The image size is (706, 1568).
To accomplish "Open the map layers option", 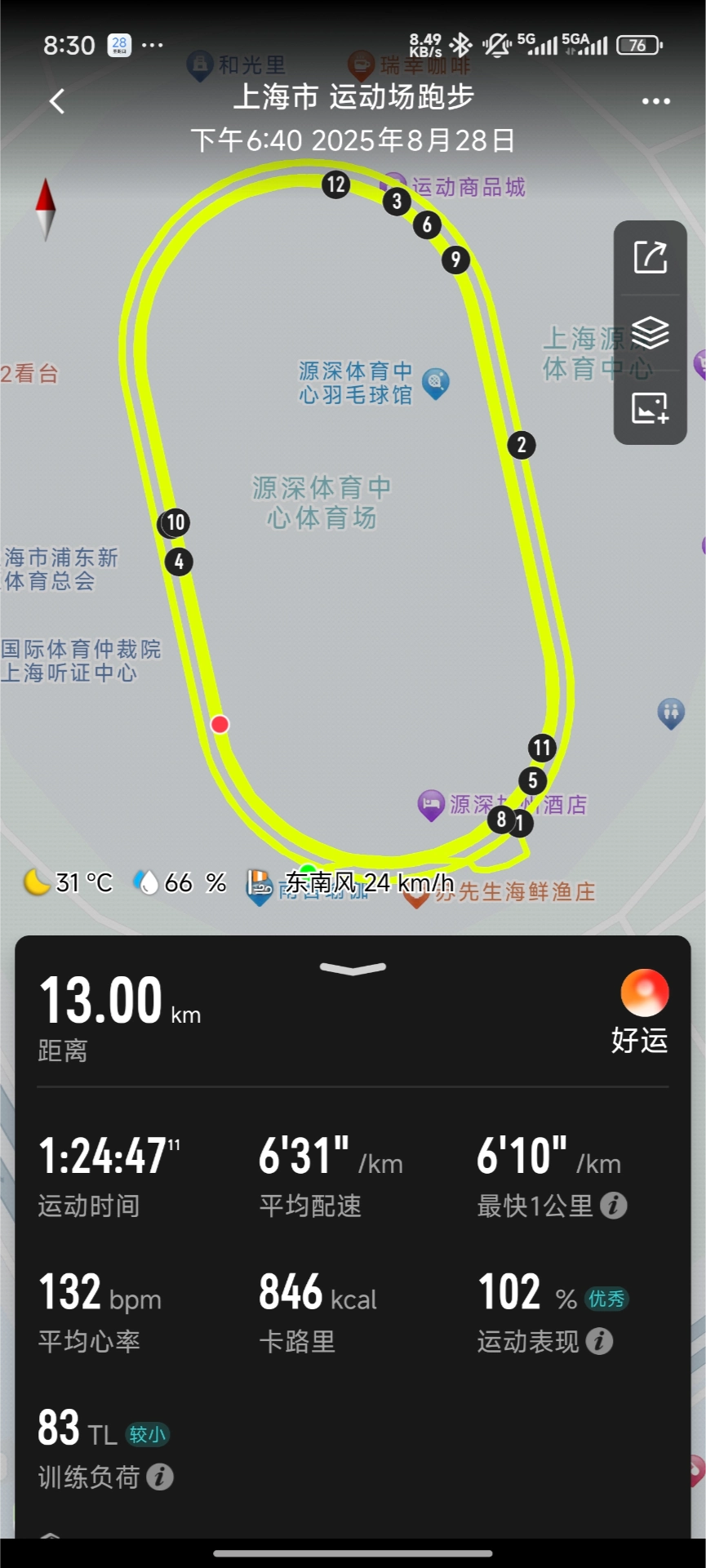I will pyautogui.click(x=650, y=332).
